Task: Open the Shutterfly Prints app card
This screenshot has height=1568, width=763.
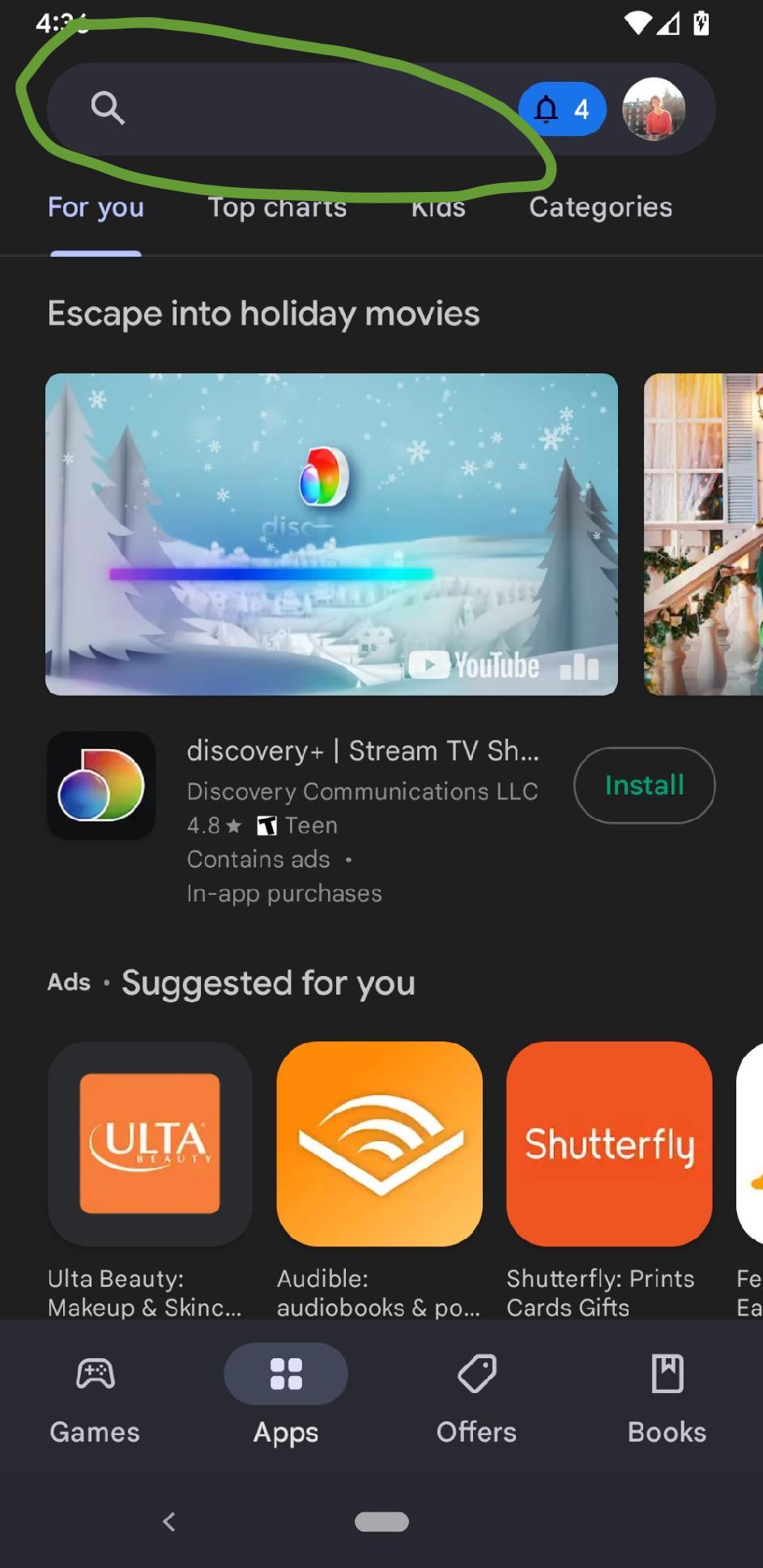Action: pos(609,1144)
